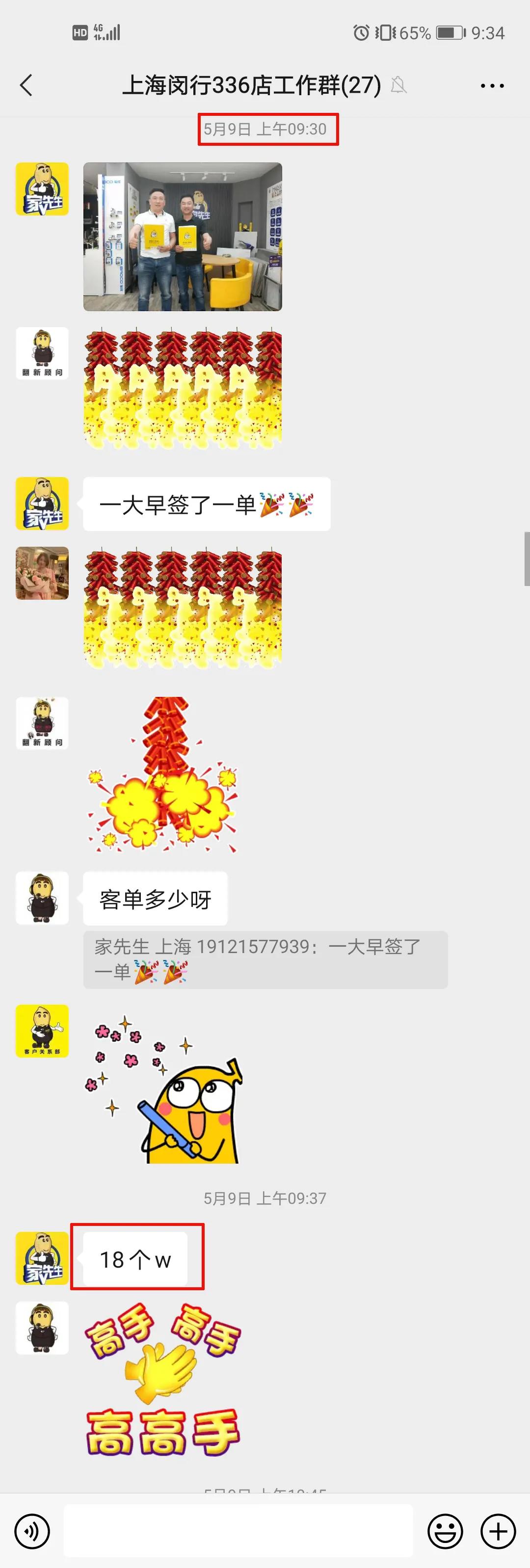This screenshot has width=530, height=1568.
Task: Tap the avatar next to 客单多少呀
Action: point(42,898)
